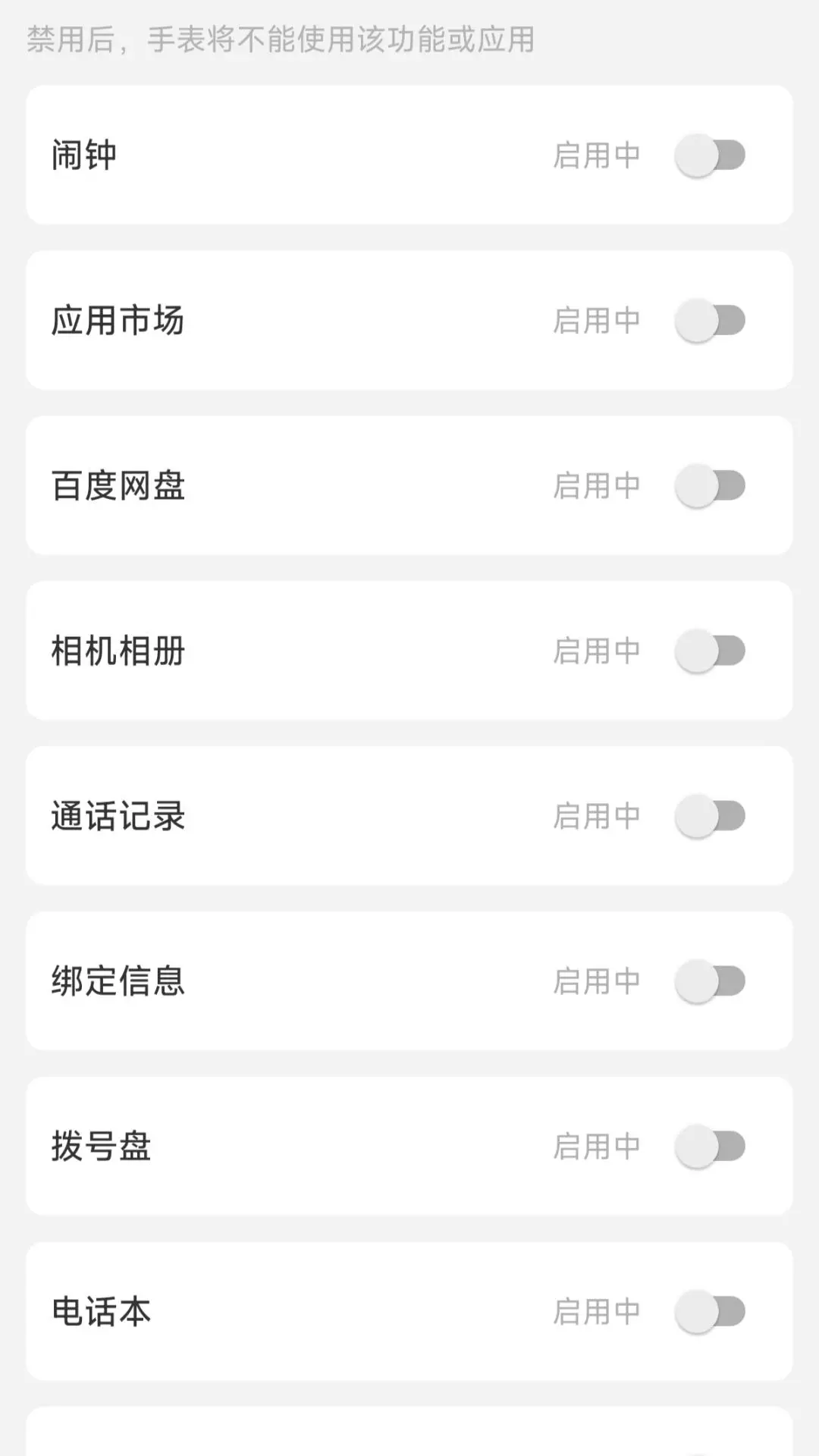The height and width of the screenshot is (1456, 819).
Task: Disable the 拨号盘 dialer toggle
Action: coord(711,1146)
